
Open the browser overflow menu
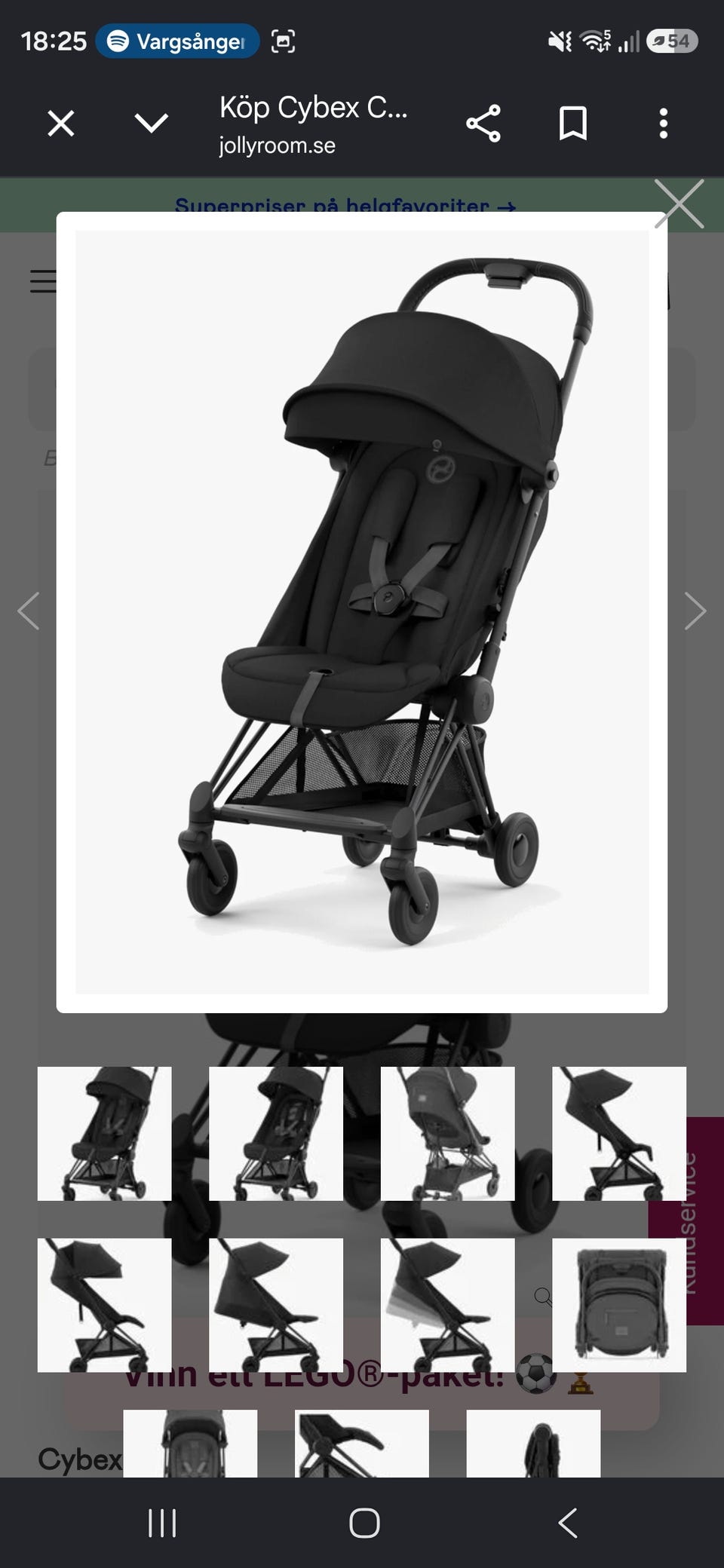tap(664, 123)
